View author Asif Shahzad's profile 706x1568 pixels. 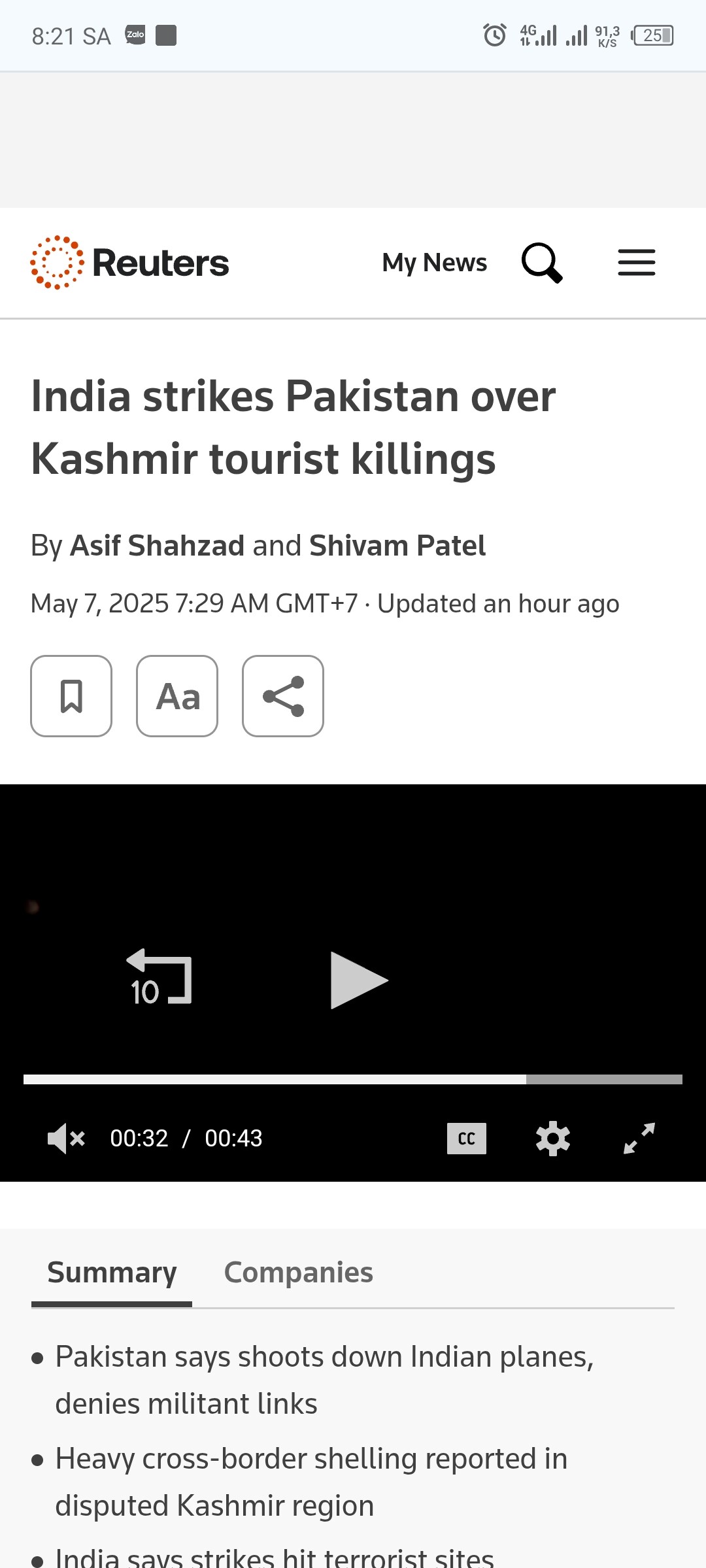pos(157,546)
